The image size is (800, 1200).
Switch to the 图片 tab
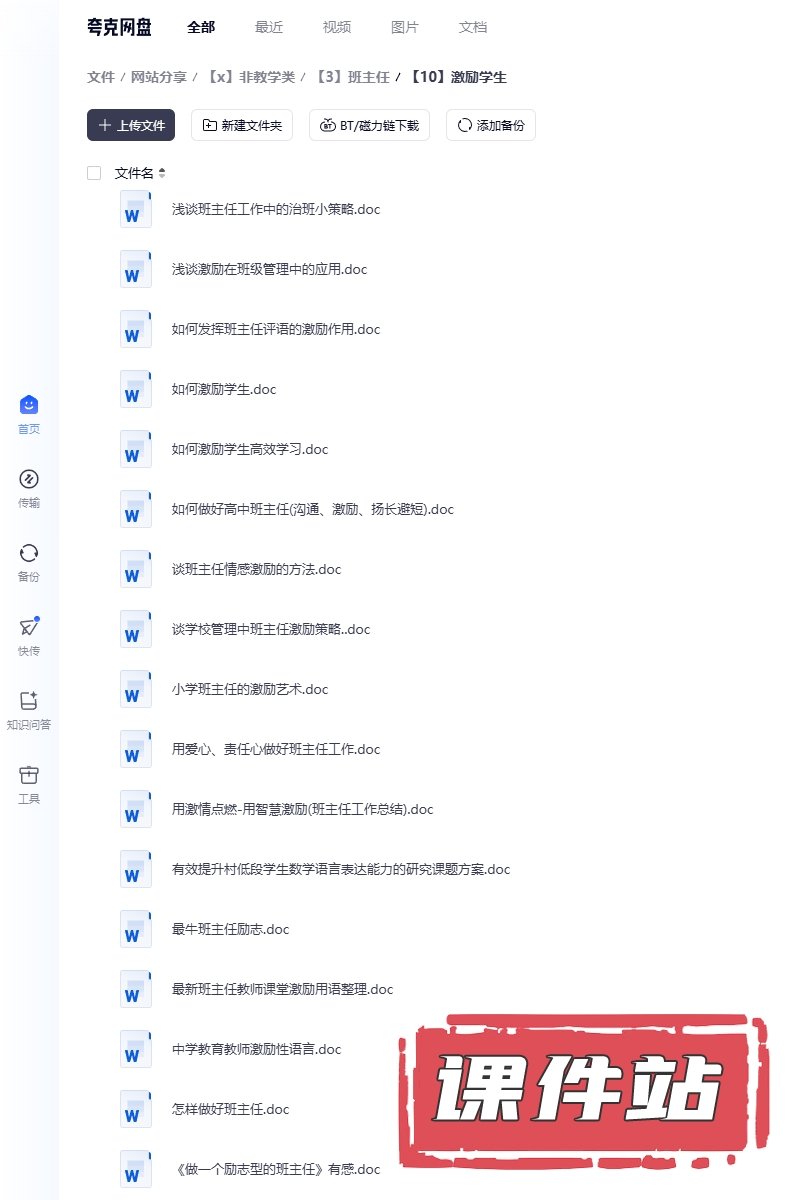(405, 28)
